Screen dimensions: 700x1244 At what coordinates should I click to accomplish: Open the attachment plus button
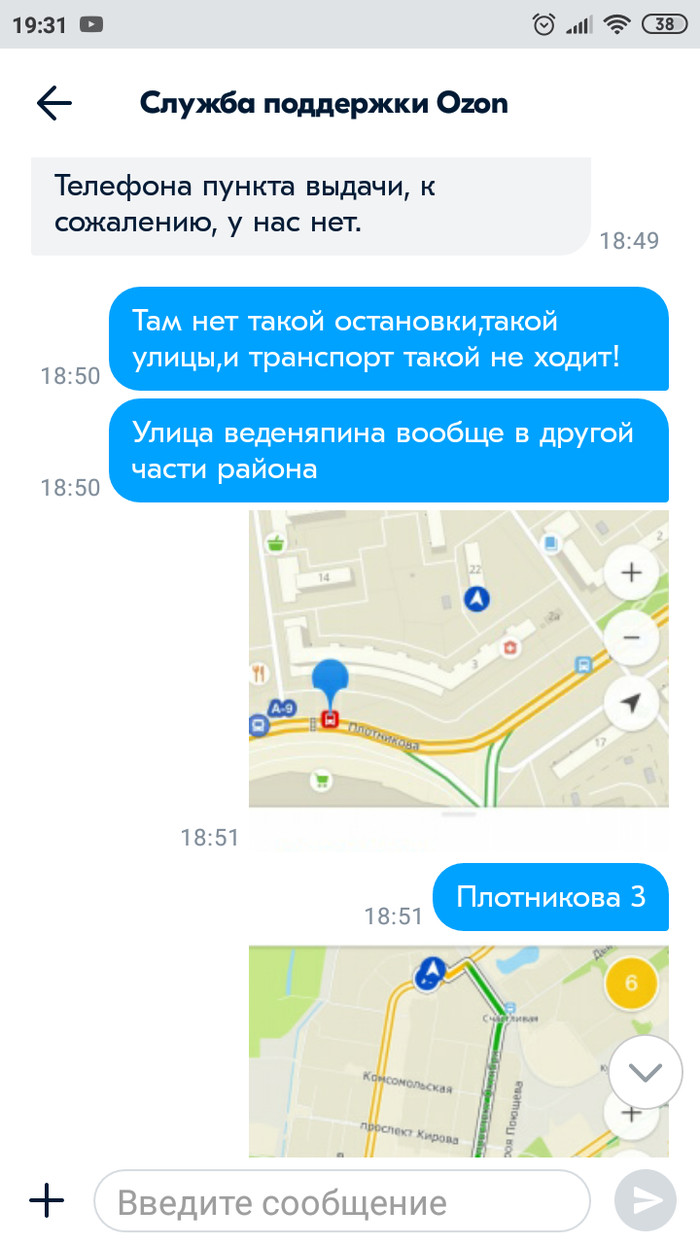point(46,1200)
